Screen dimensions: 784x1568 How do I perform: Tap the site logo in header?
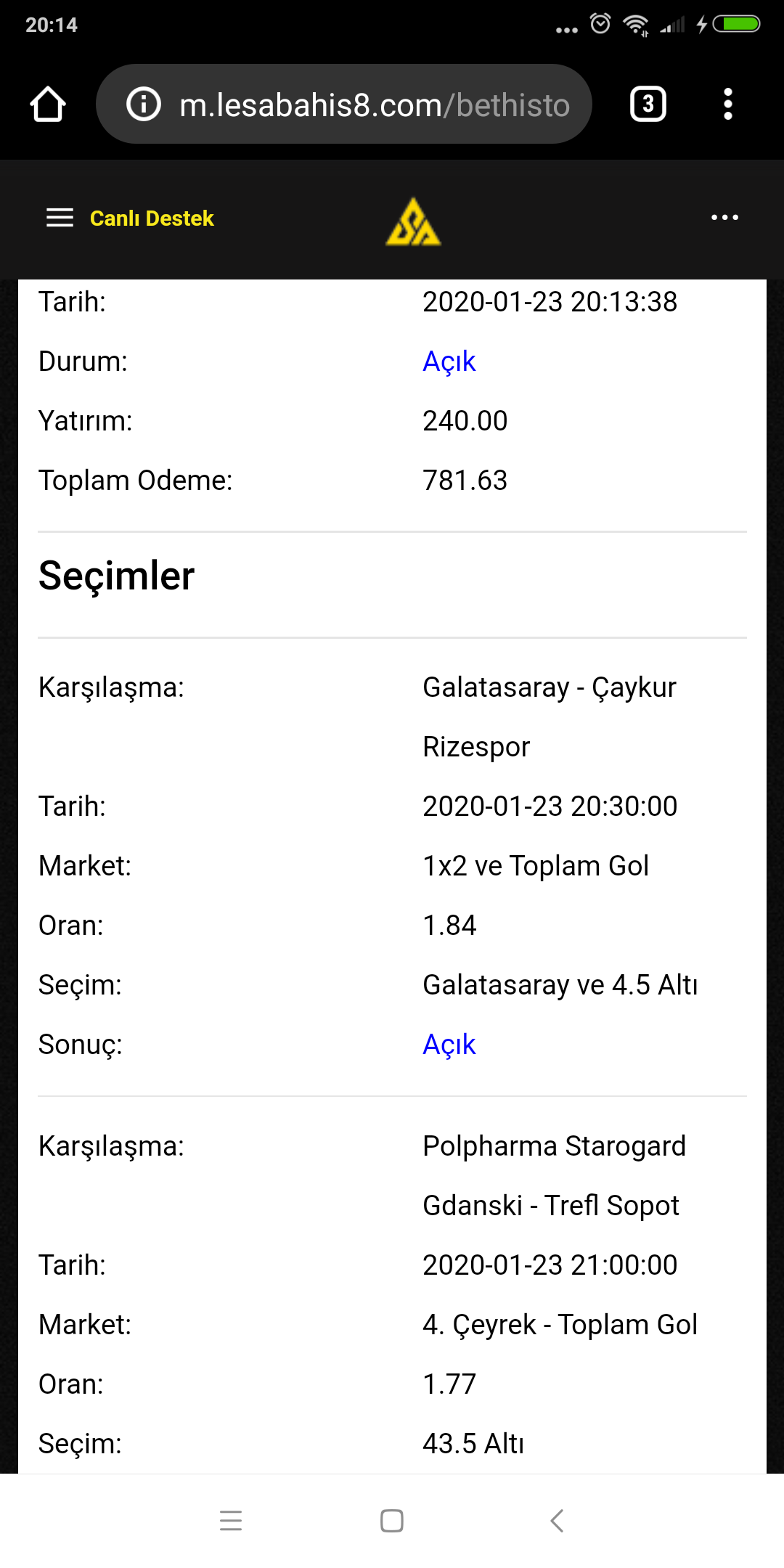click(413, 221)
